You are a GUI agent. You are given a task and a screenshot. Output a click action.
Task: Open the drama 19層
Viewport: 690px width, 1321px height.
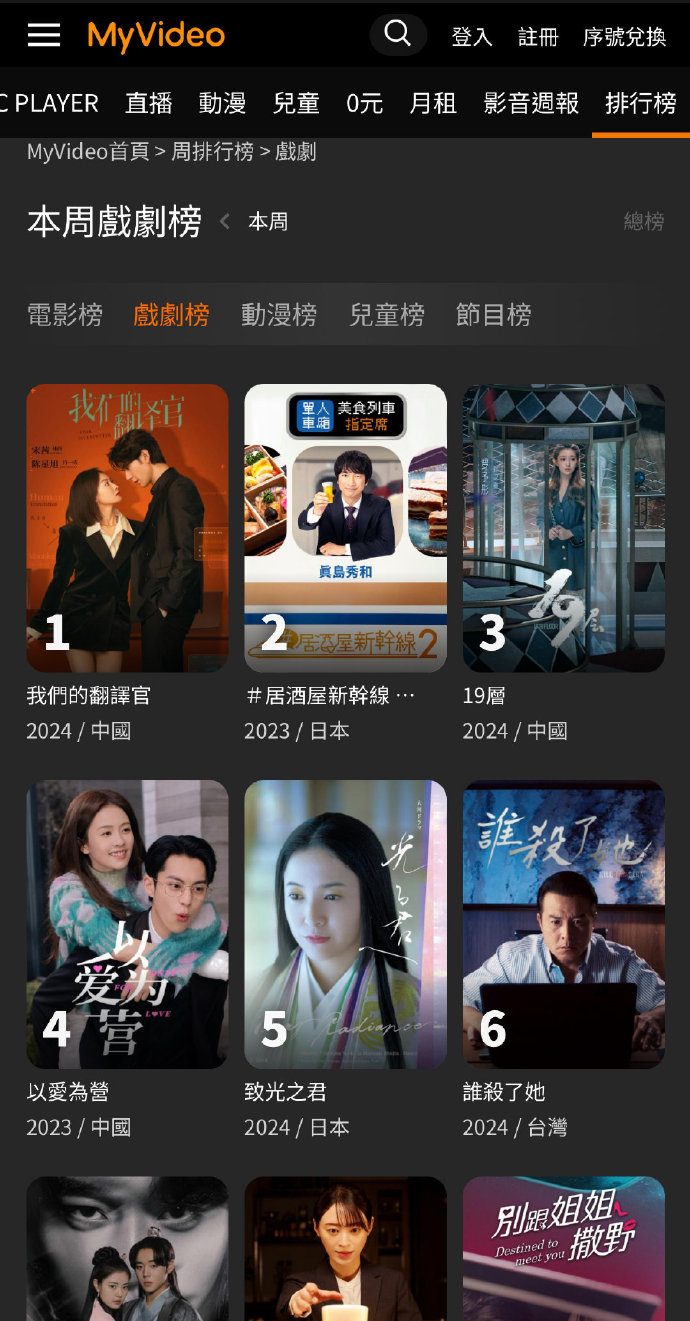(563, 528)
